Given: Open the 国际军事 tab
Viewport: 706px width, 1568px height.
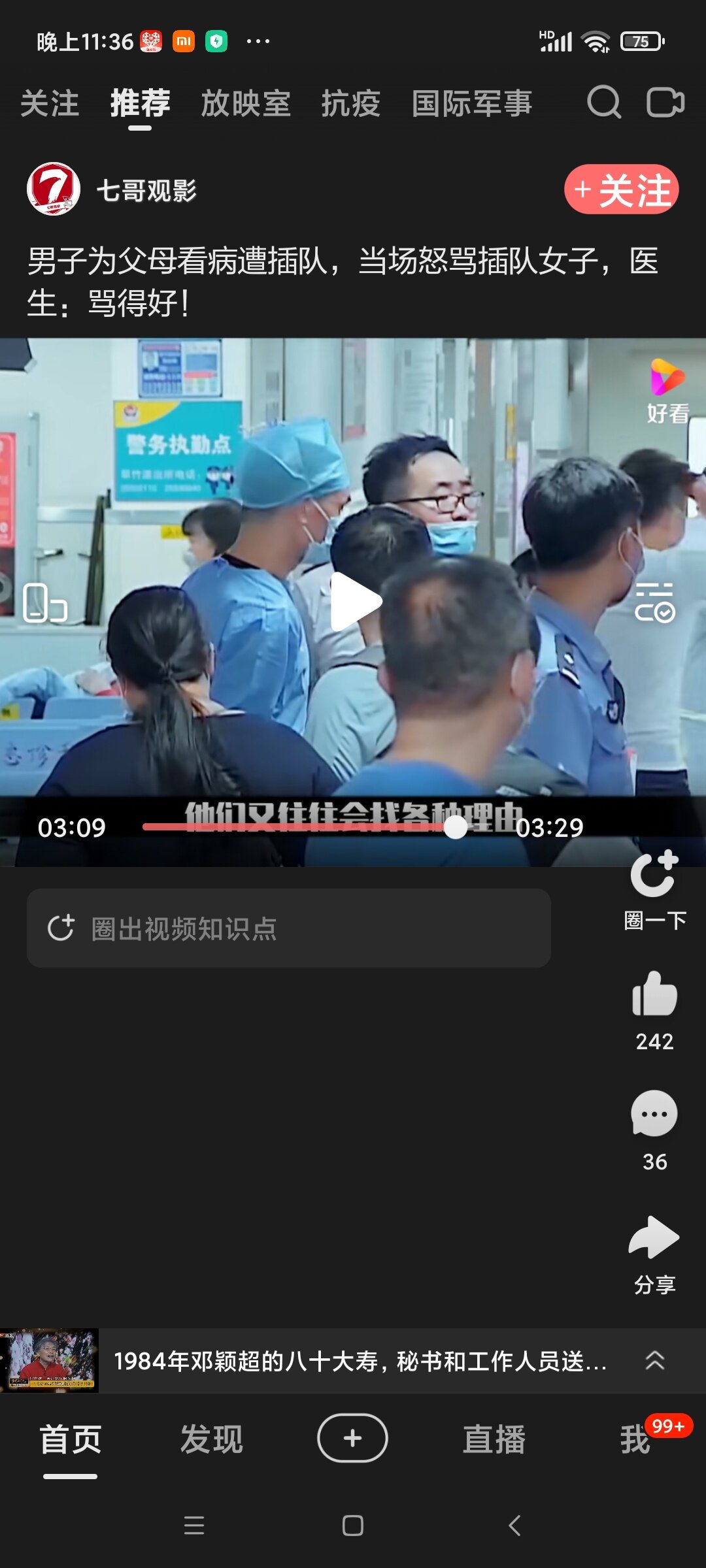Looking at the screenshot, I should (472, 104).
